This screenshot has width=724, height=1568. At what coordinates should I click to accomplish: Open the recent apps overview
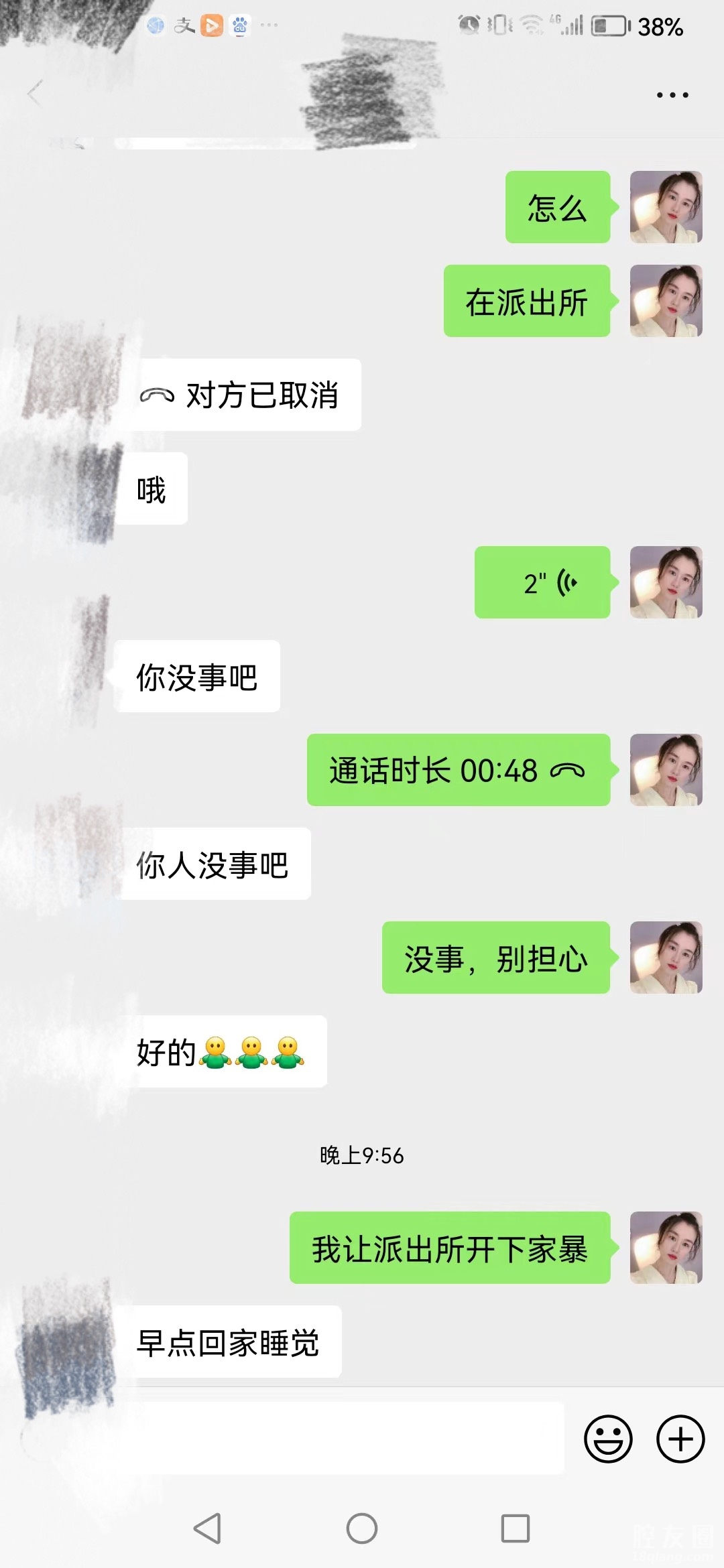[x=516, y=1528]
